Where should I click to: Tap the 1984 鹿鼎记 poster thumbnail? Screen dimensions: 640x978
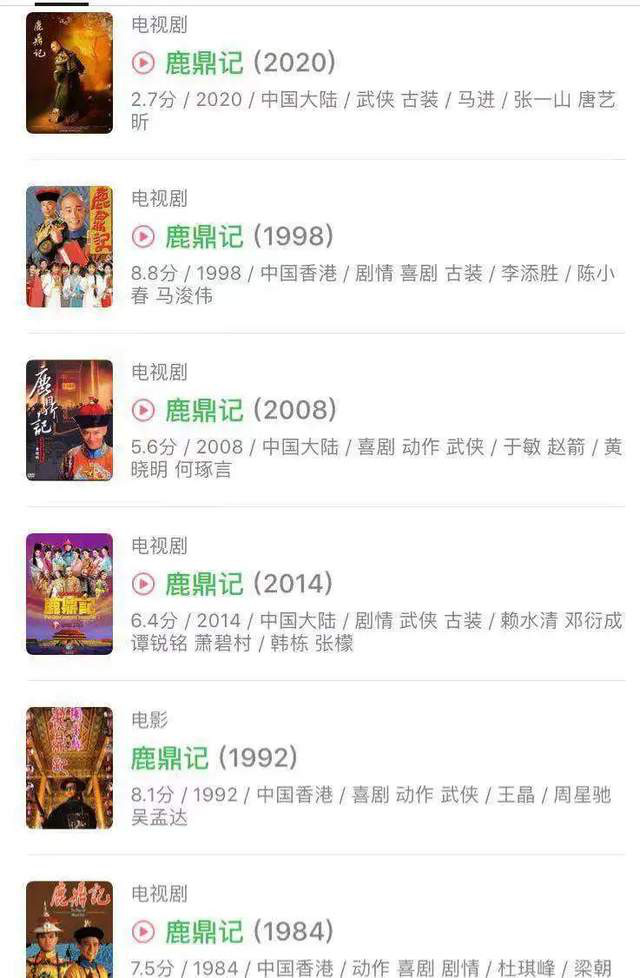pyautogui.click(x=69, y=929)
